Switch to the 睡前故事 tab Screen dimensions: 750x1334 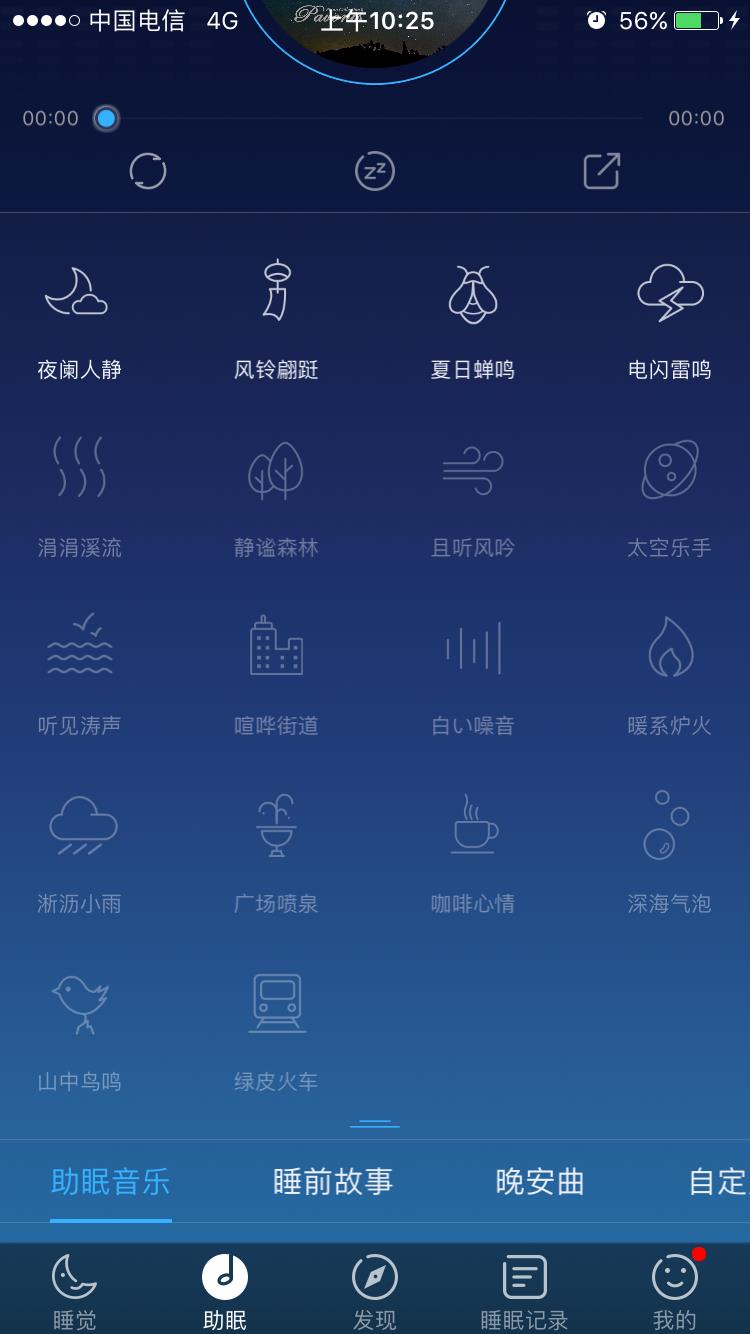333,1182
